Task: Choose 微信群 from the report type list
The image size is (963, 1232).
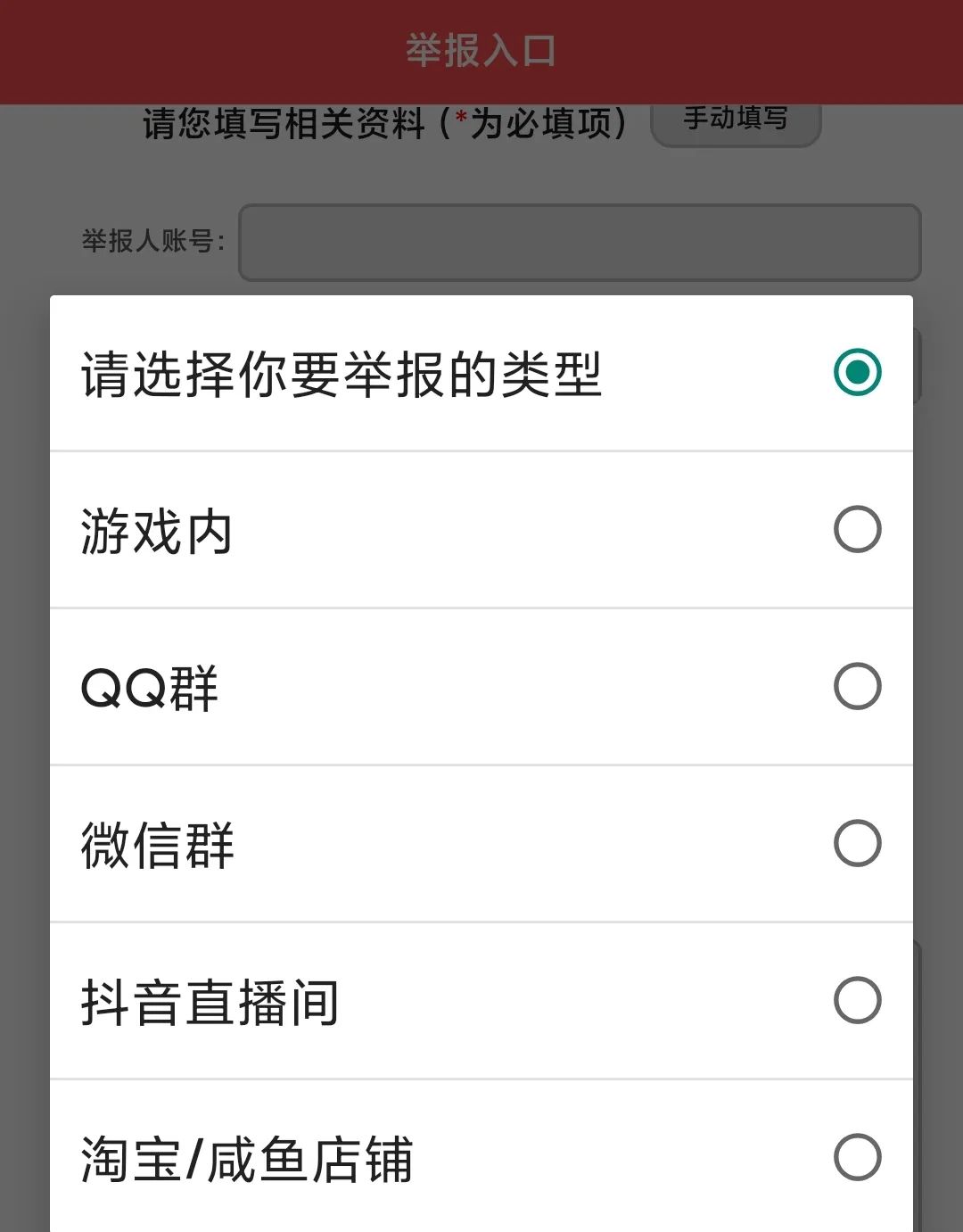Action: [357, 844]
